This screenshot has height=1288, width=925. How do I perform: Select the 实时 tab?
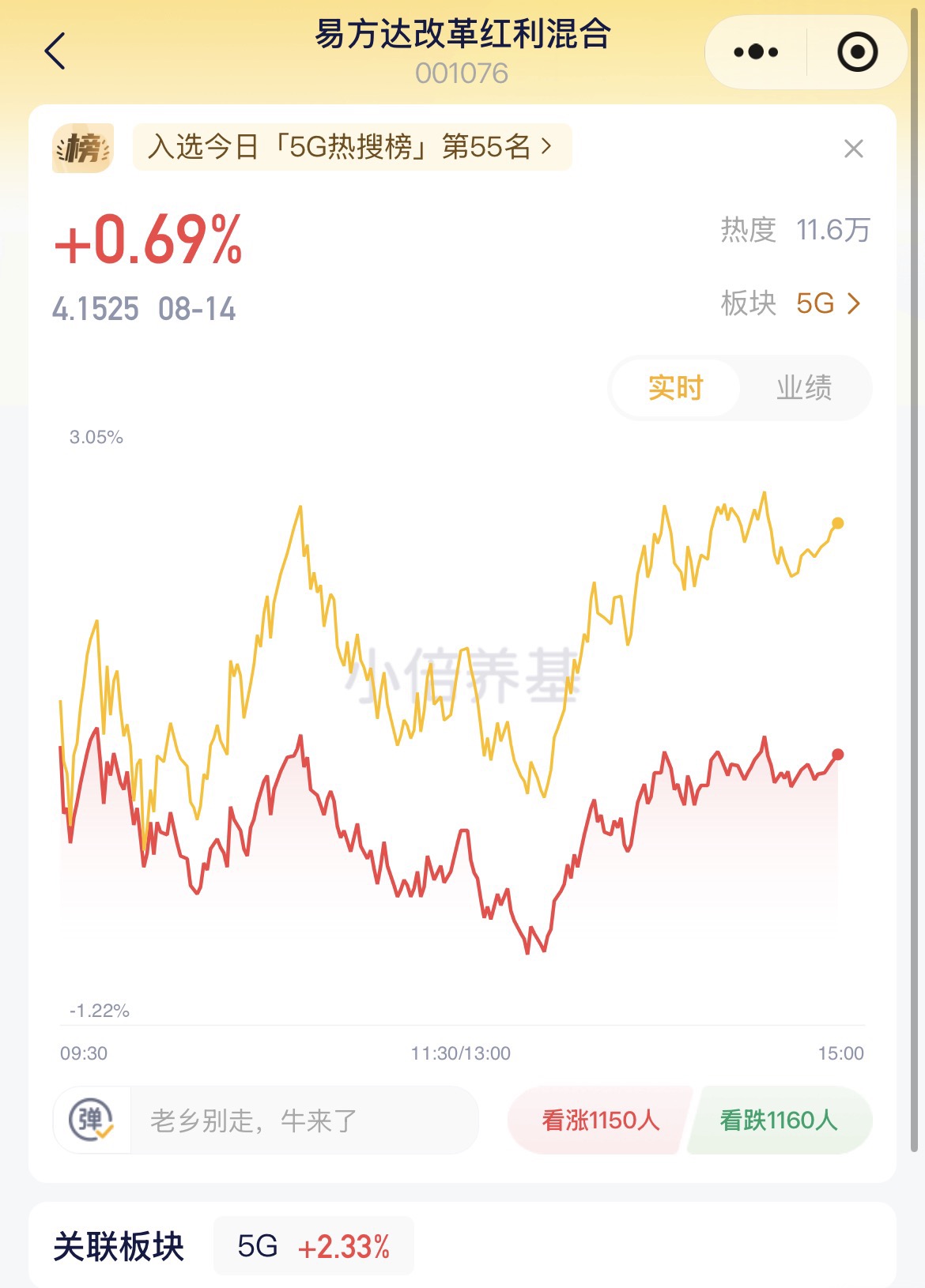click(676, 388)
